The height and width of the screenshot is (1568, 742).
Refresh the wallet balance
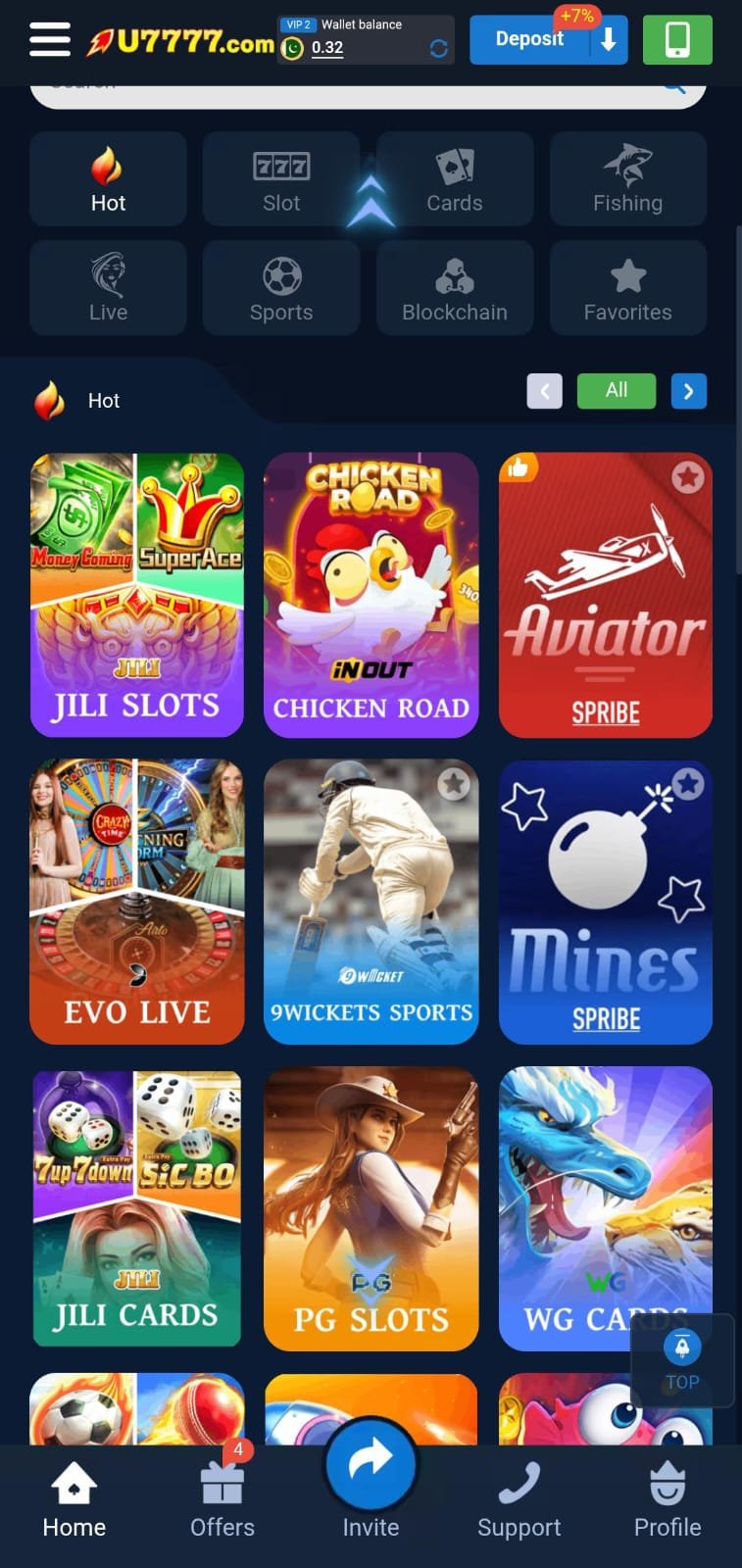pyautogui.click(x=439, y=43)
